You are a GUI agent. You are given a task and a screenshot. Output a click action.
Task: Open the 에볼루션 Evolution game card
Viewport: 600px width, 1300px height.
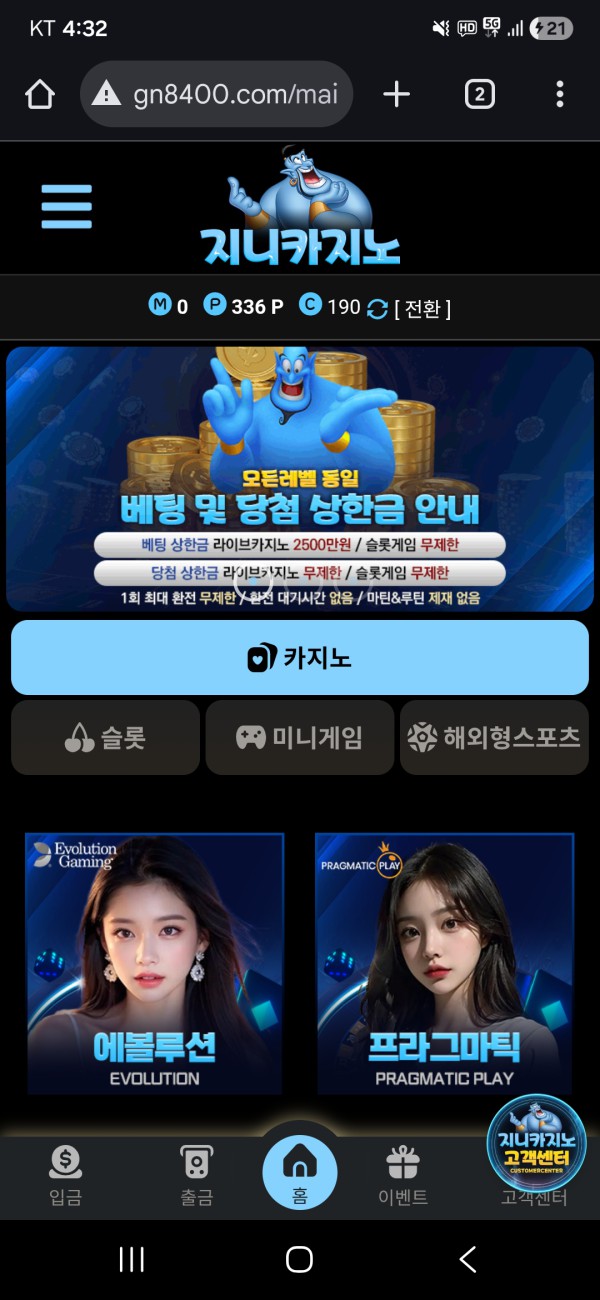(154, 963)
